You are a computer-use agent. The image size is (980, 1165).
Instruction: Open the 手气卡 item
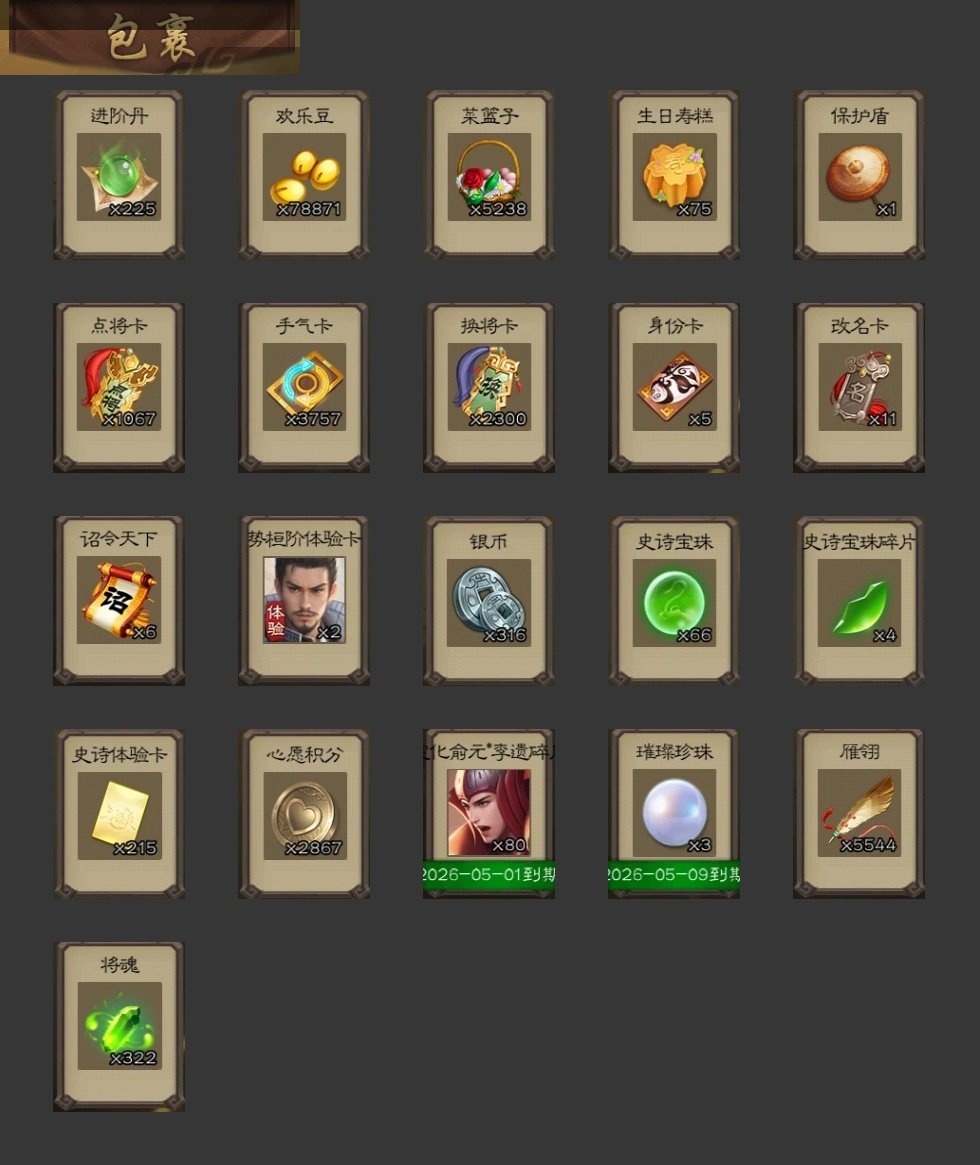(304, 388)
